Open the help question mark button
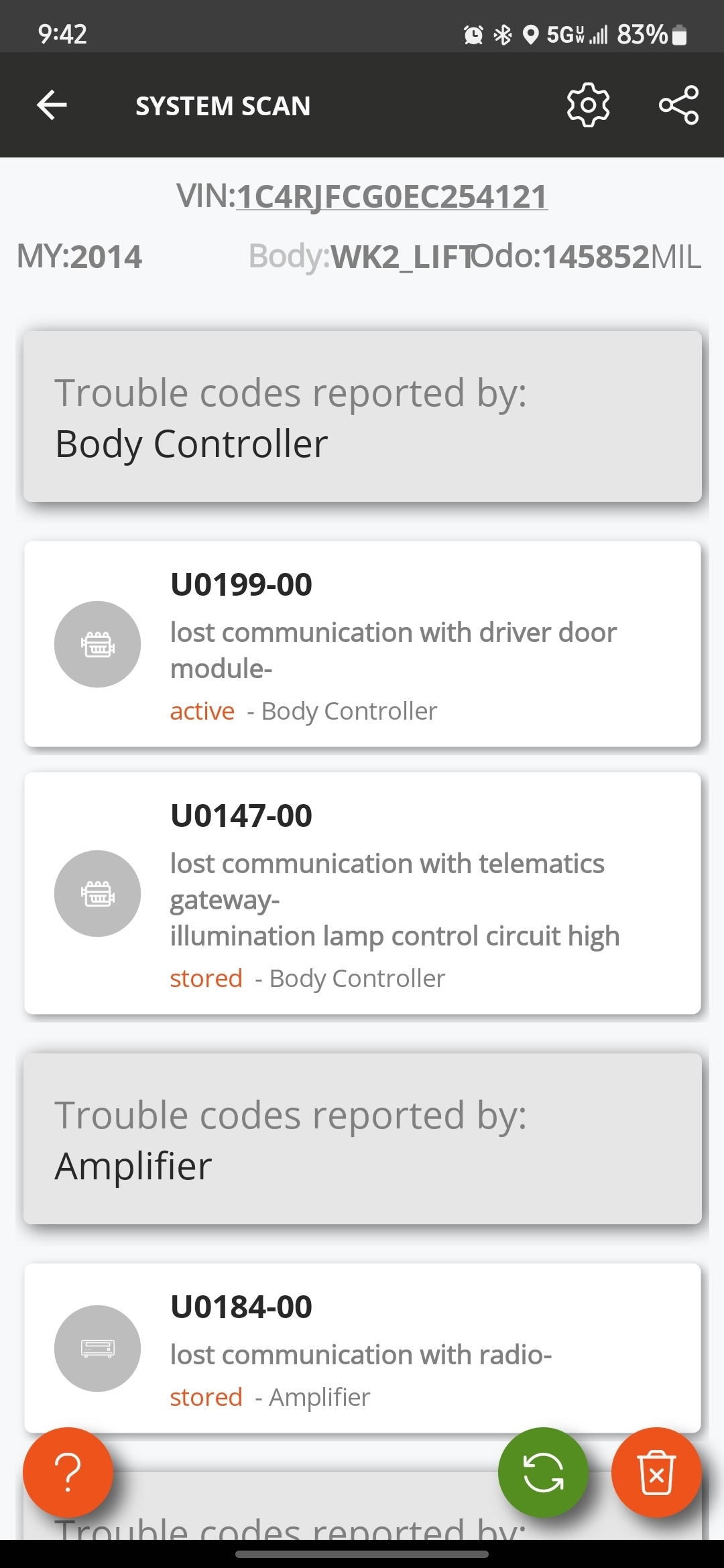Screen dimensions: 724x1568 [68, 1472]
